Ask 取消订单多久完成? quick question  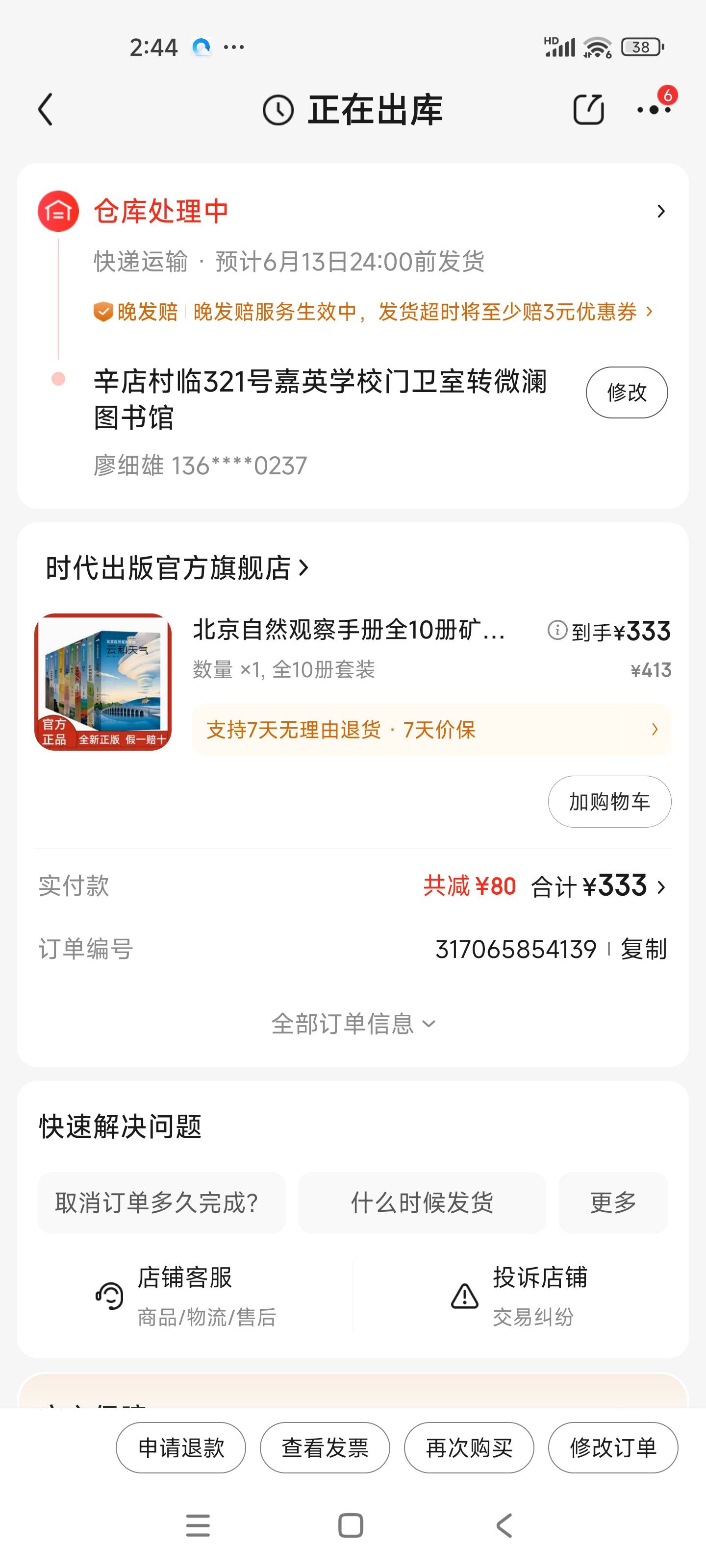(x=161, y=1203)
